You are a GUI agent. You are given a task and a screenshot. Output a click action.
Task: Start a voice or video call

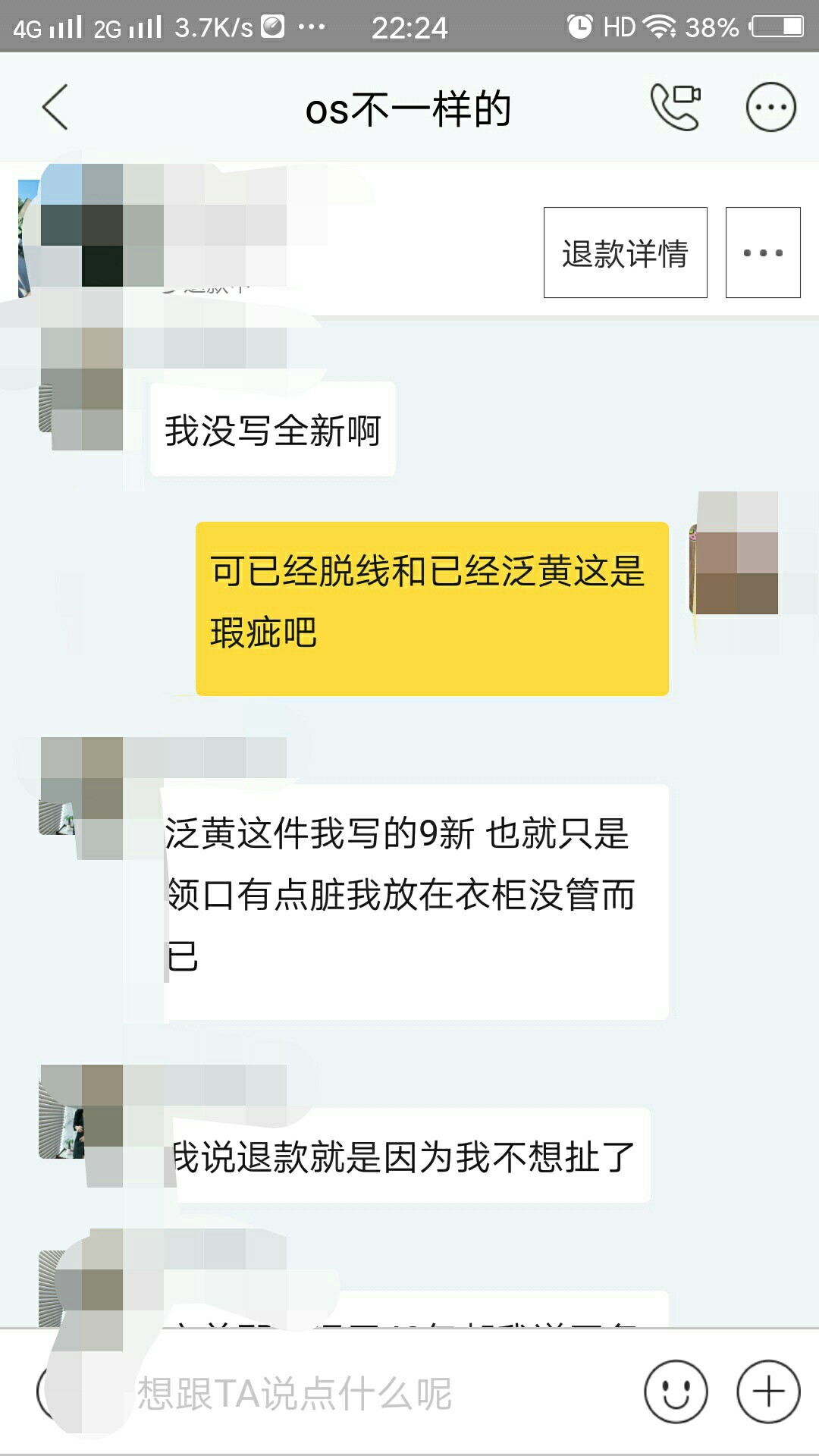point(675,107)
